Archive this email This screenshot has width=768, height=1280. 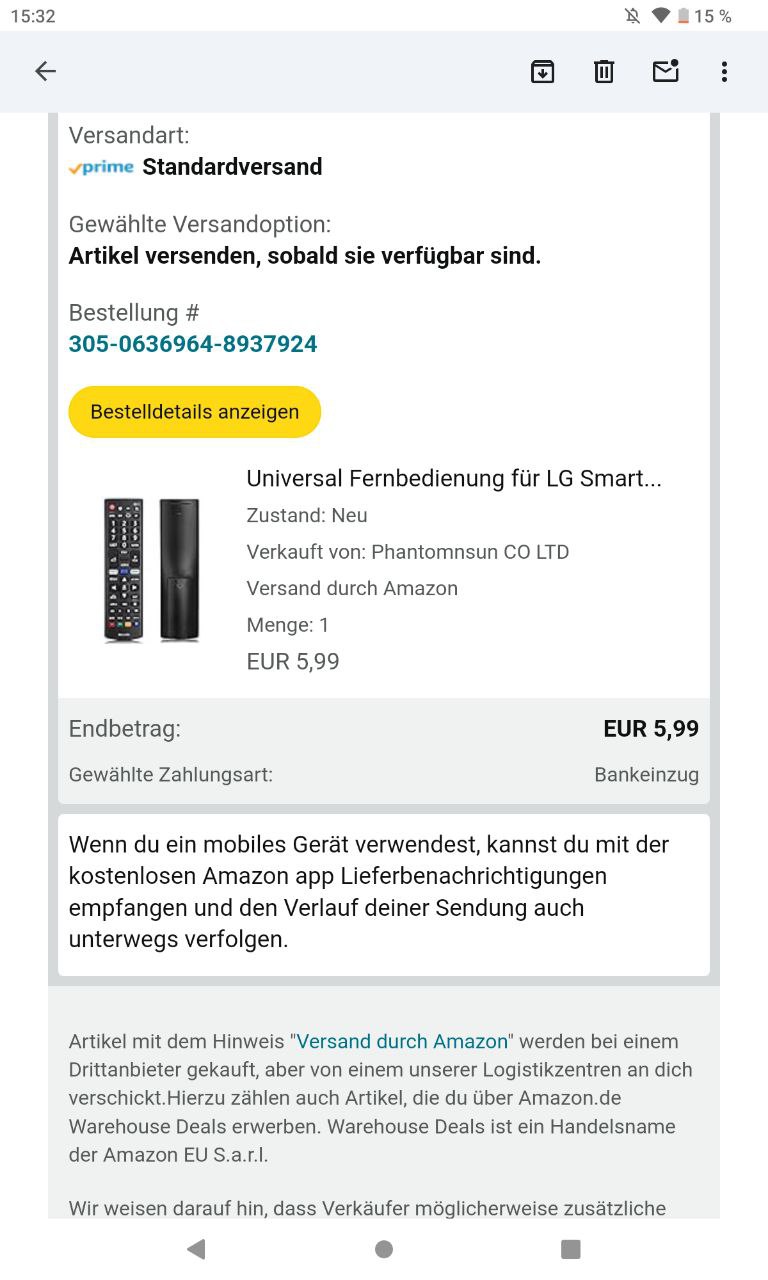(542, 71)
